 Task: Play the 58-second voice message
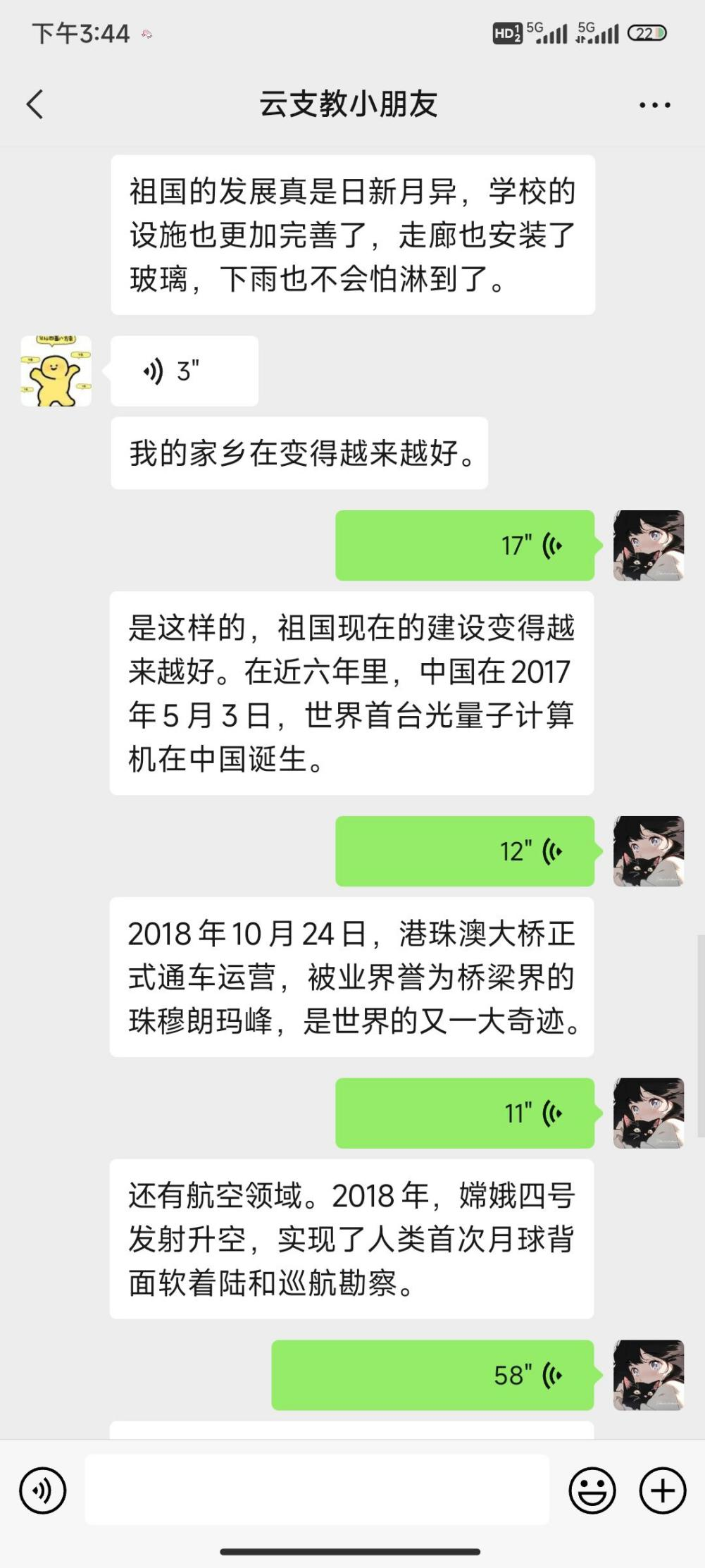click(432, 1375)
